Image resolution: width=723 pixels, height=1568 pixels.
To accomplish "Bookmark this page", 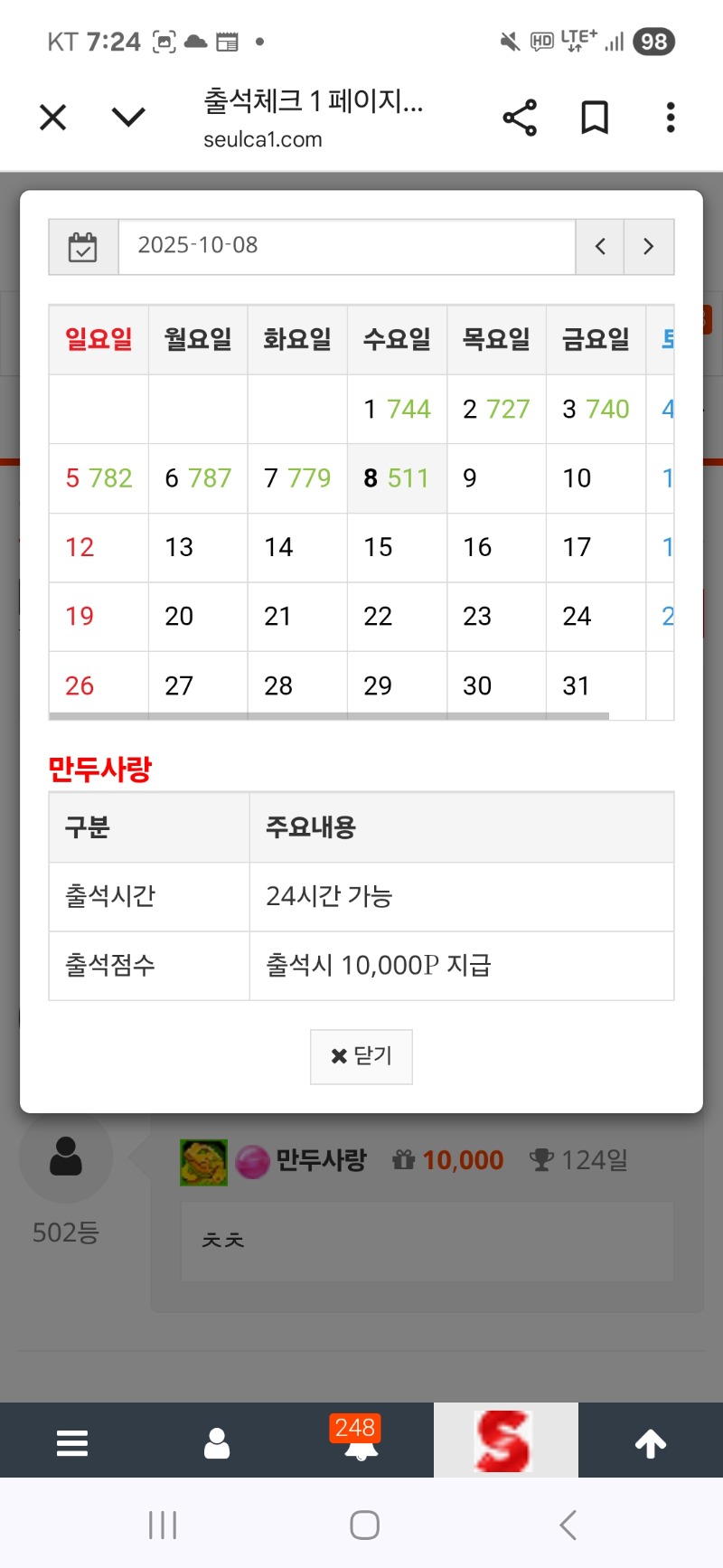I will pyautogui.click(x=594, y=118).
